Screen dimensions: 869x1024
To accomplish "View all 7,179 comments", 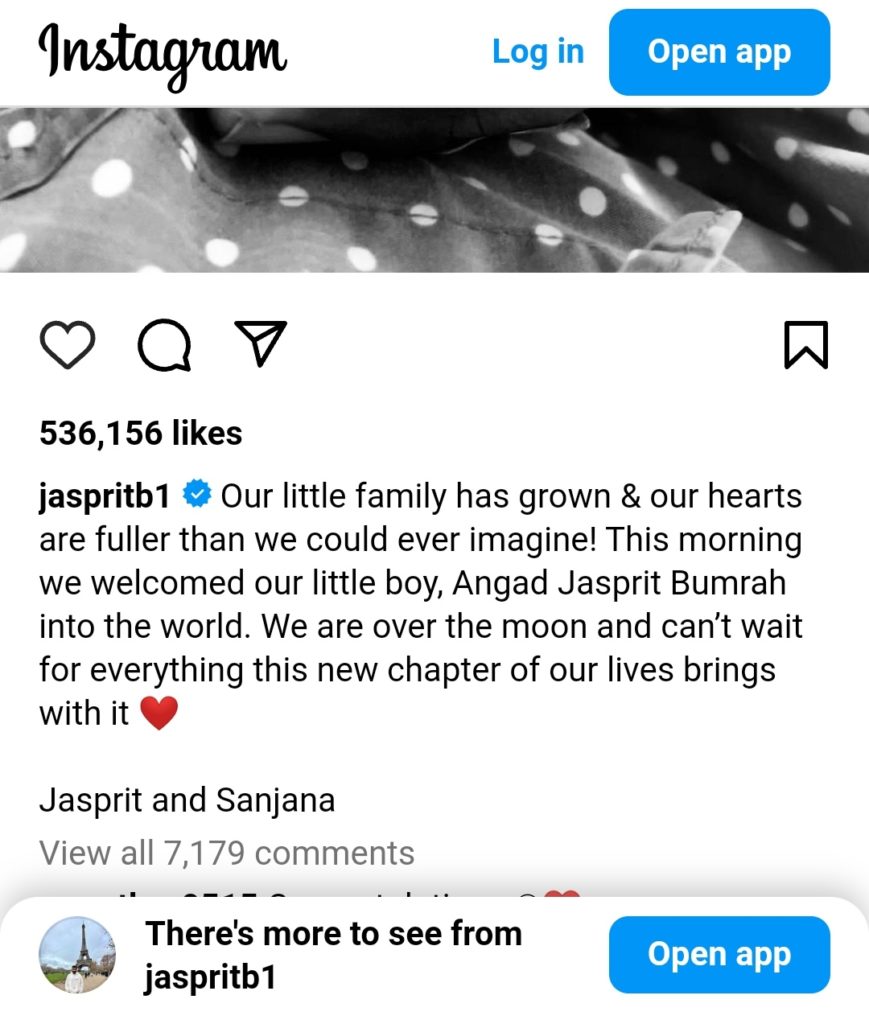I will pyautogui.click(x=226, y=853).
